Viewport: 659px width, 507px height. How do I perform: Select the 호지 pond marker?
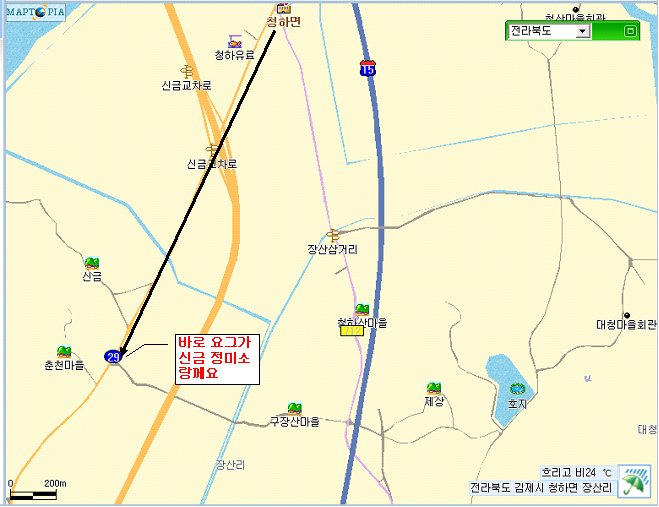point(517,389)
